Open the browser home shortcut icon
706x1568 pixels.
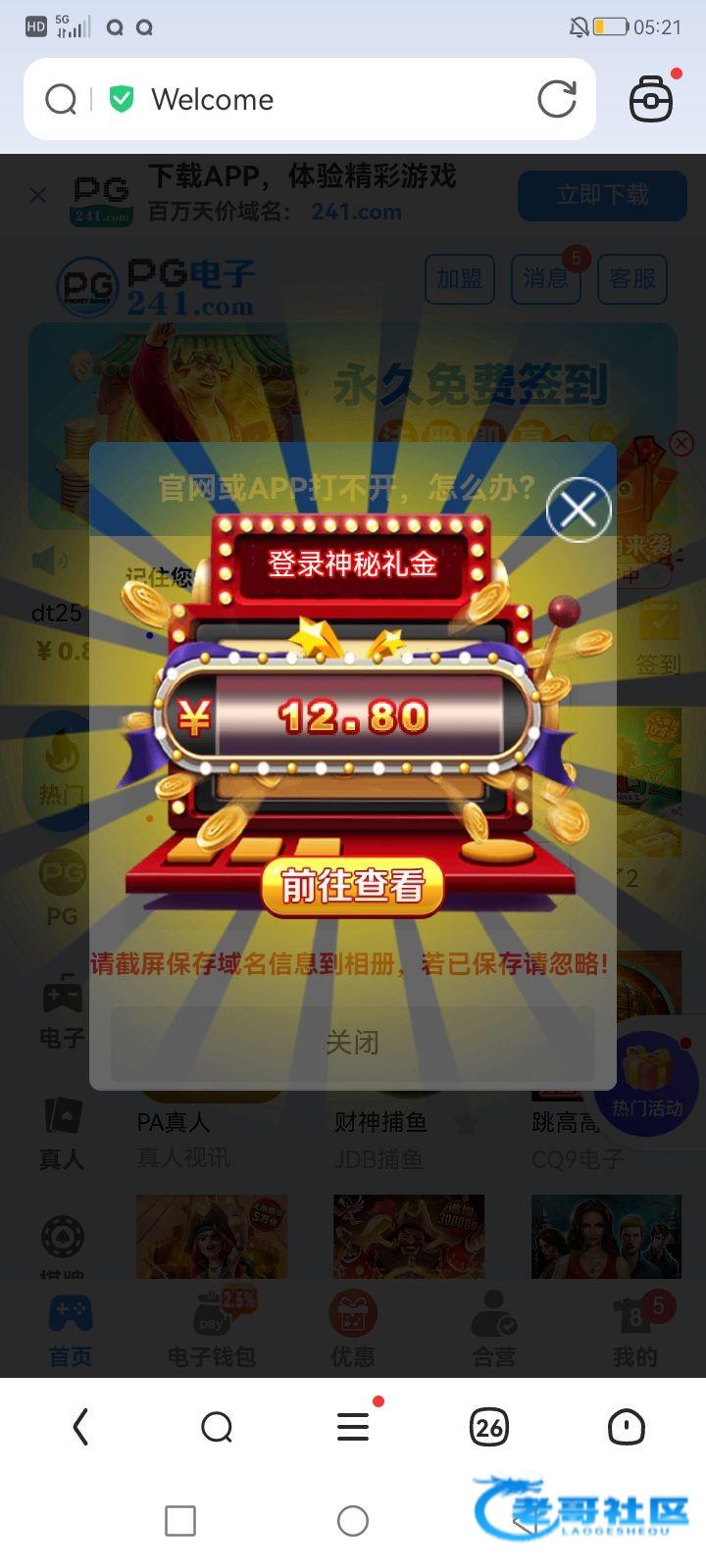tap(626, 1427)
